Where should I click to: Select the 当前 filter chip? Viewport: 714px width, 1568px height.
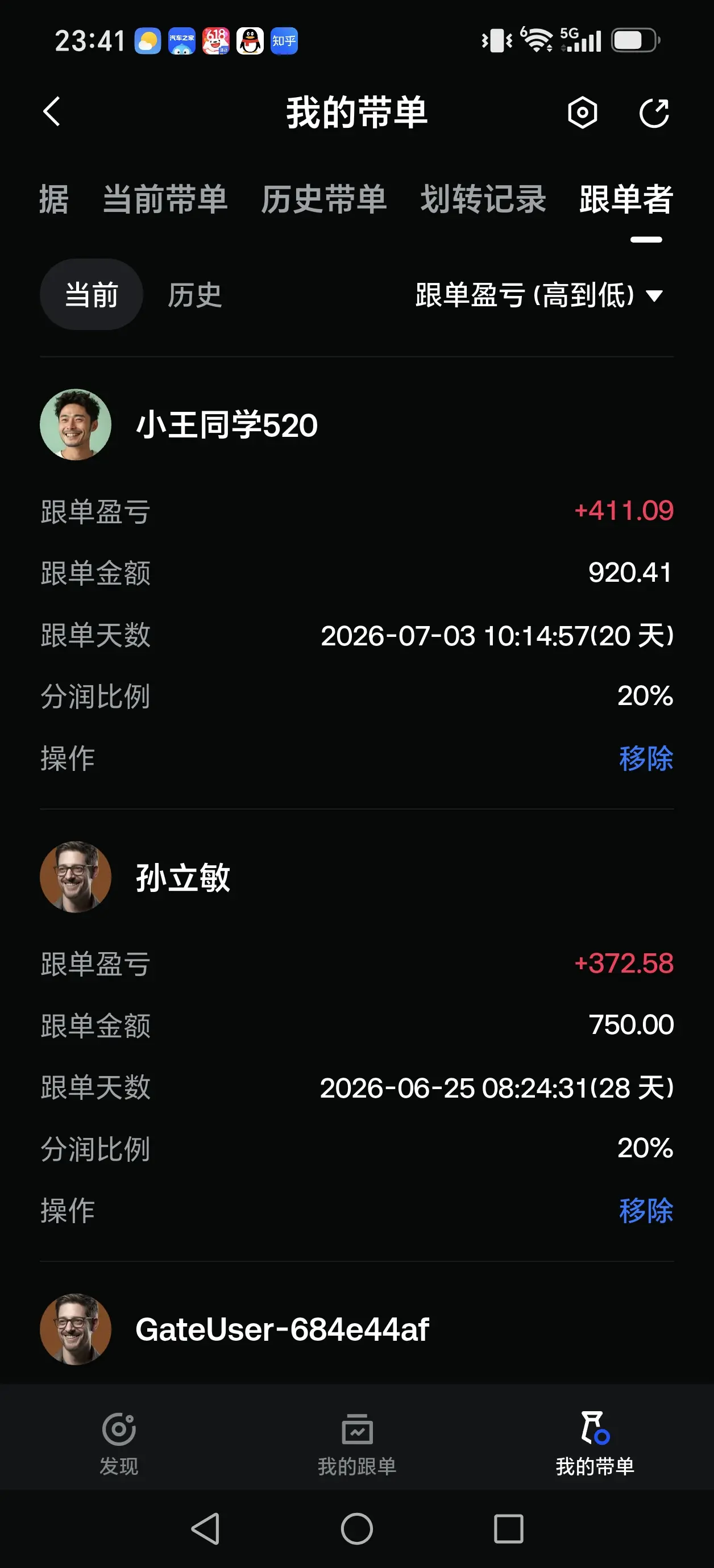pyautogui.click(x=92, y=295)
